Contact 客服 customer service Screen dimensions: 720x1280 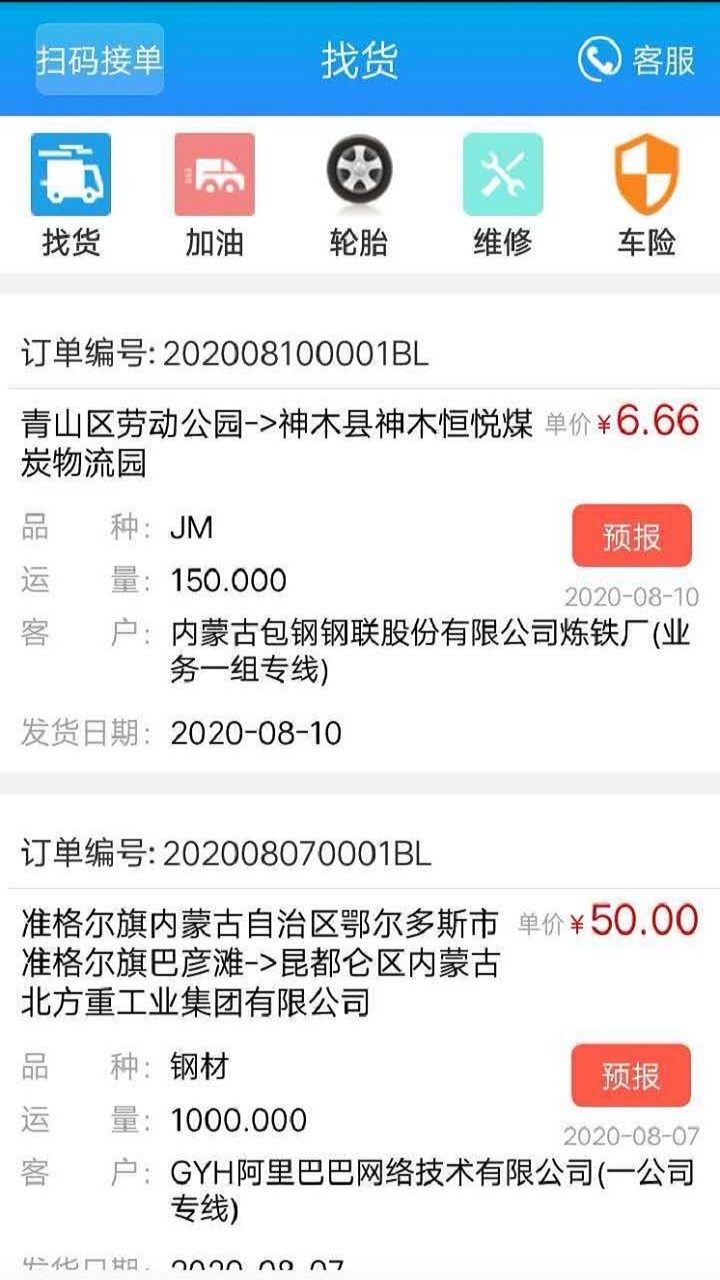[636, 59]
